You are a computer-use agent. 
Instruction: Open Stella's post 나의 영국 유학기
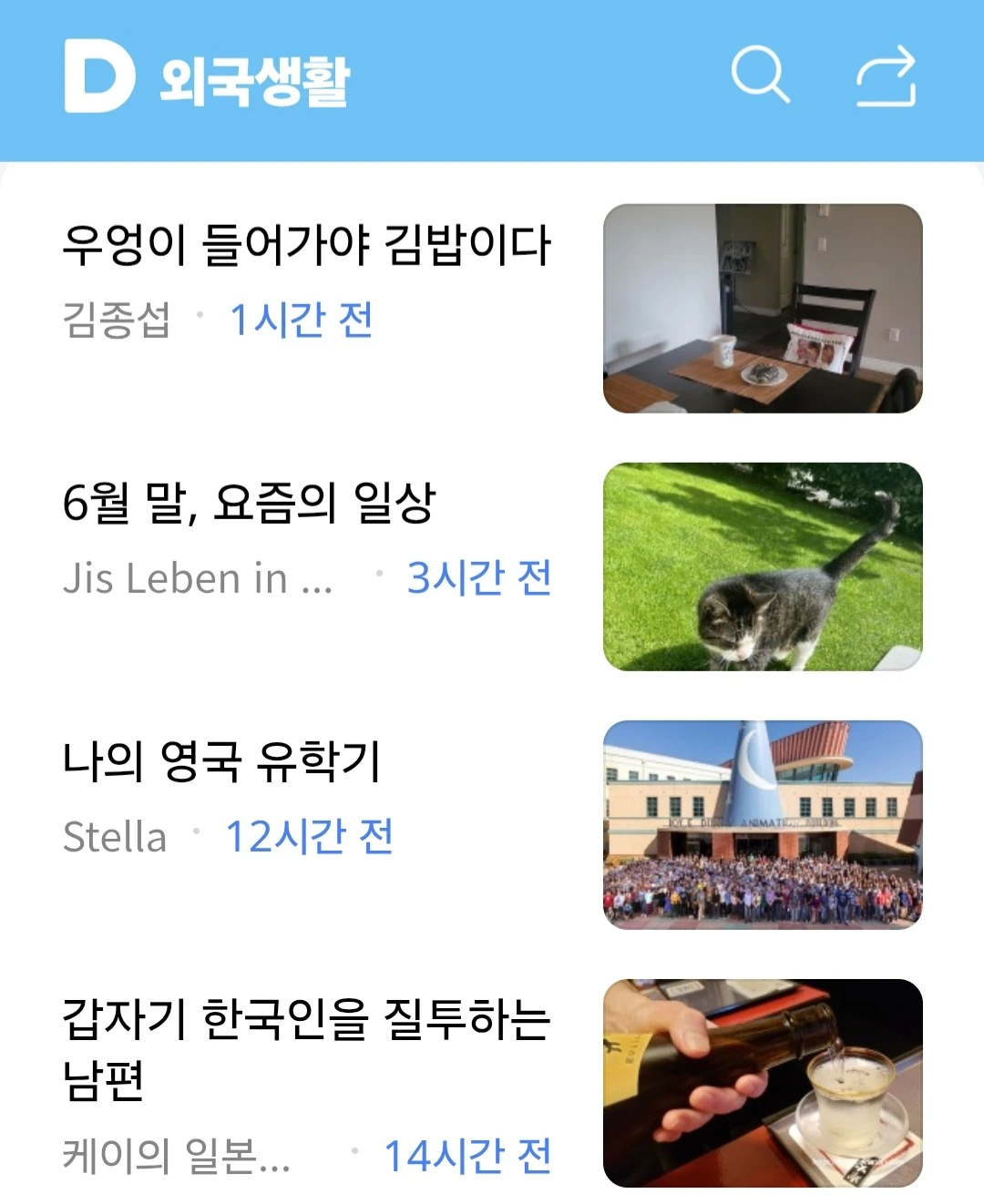point(221,762)
